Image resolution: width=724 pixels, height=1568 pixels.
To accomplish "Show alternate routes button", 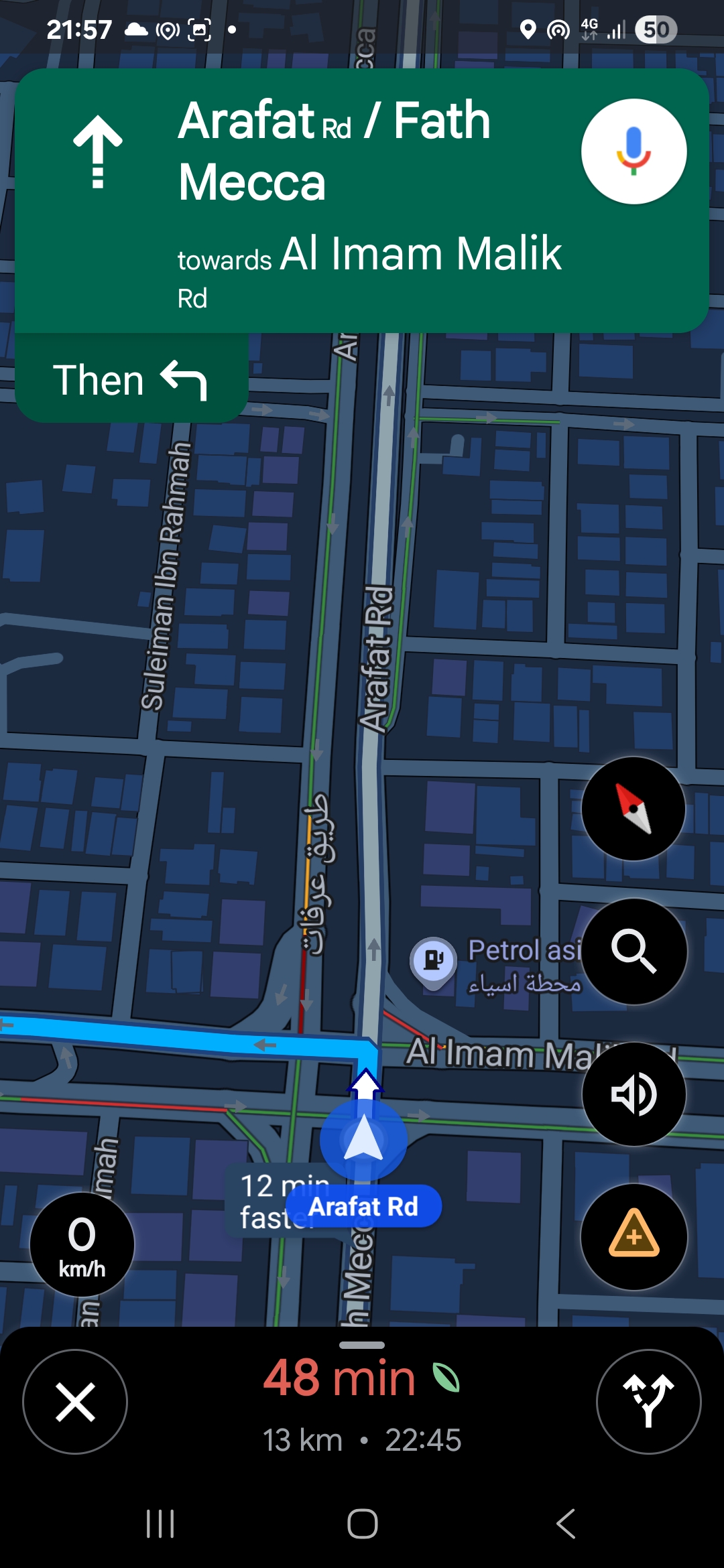I will click(648, 1402).
